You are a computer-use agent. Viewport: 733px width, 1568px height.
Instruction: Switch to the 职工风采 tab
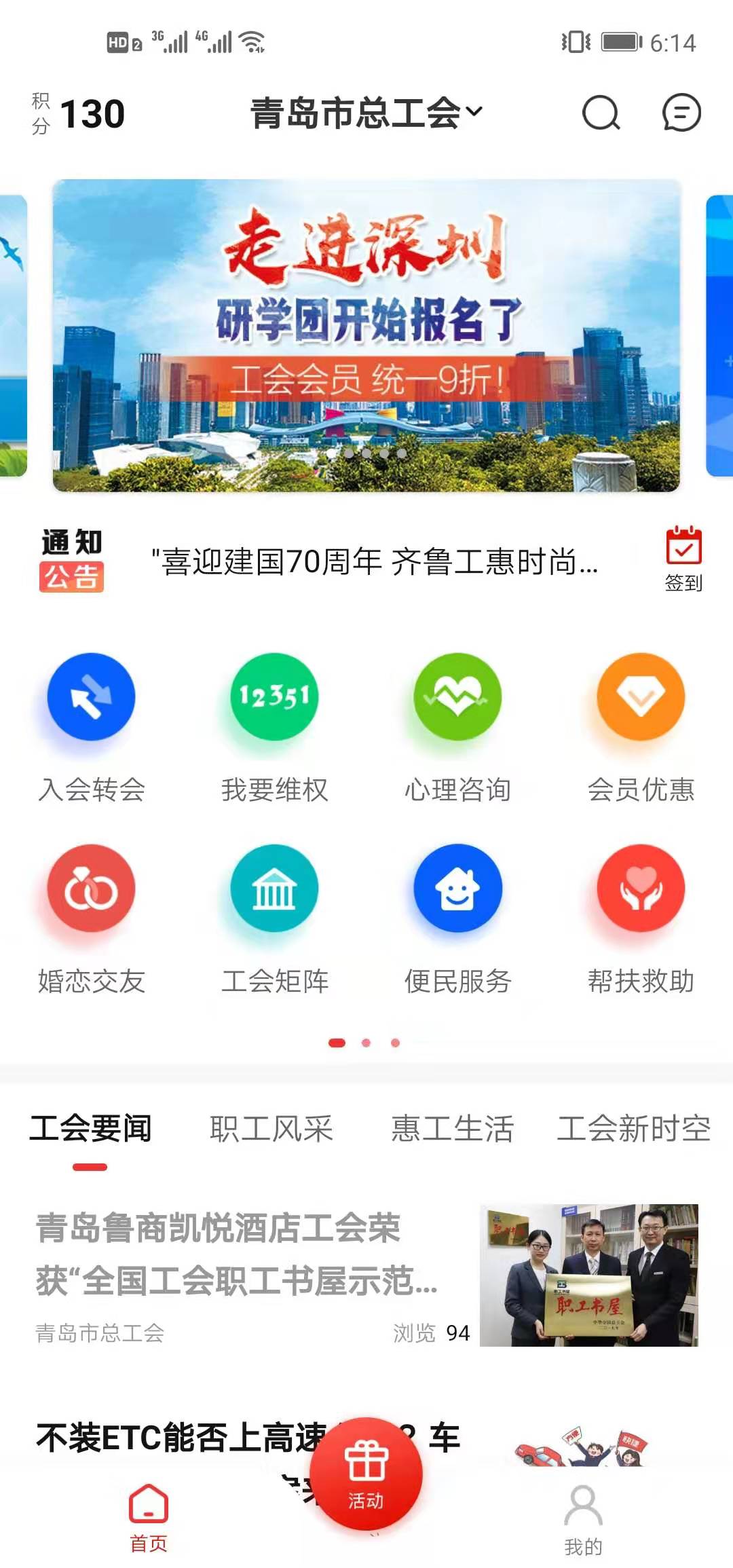coord(271,1129)
